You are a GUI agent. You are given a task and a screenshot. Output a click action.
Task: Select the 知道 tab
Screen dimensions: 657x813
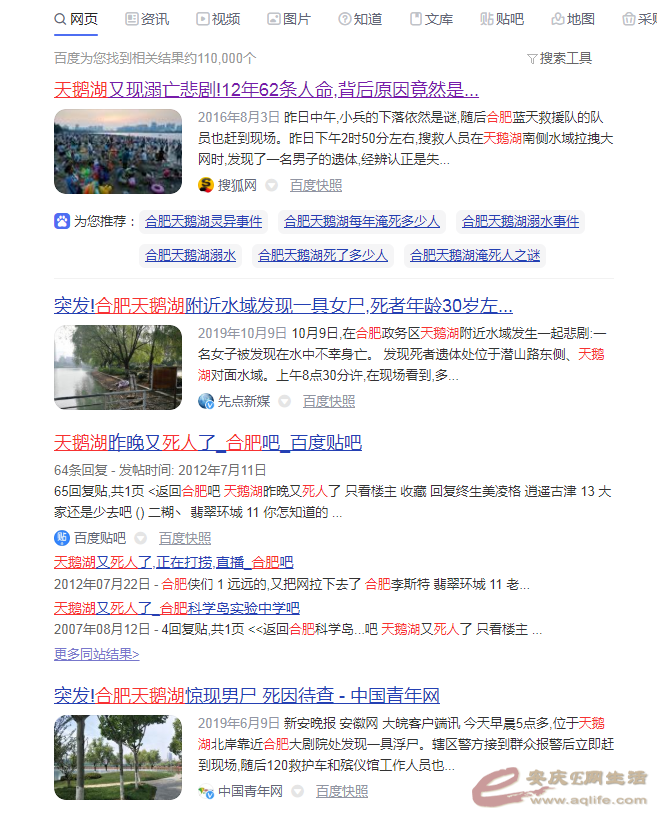click(x=360, y=19)
